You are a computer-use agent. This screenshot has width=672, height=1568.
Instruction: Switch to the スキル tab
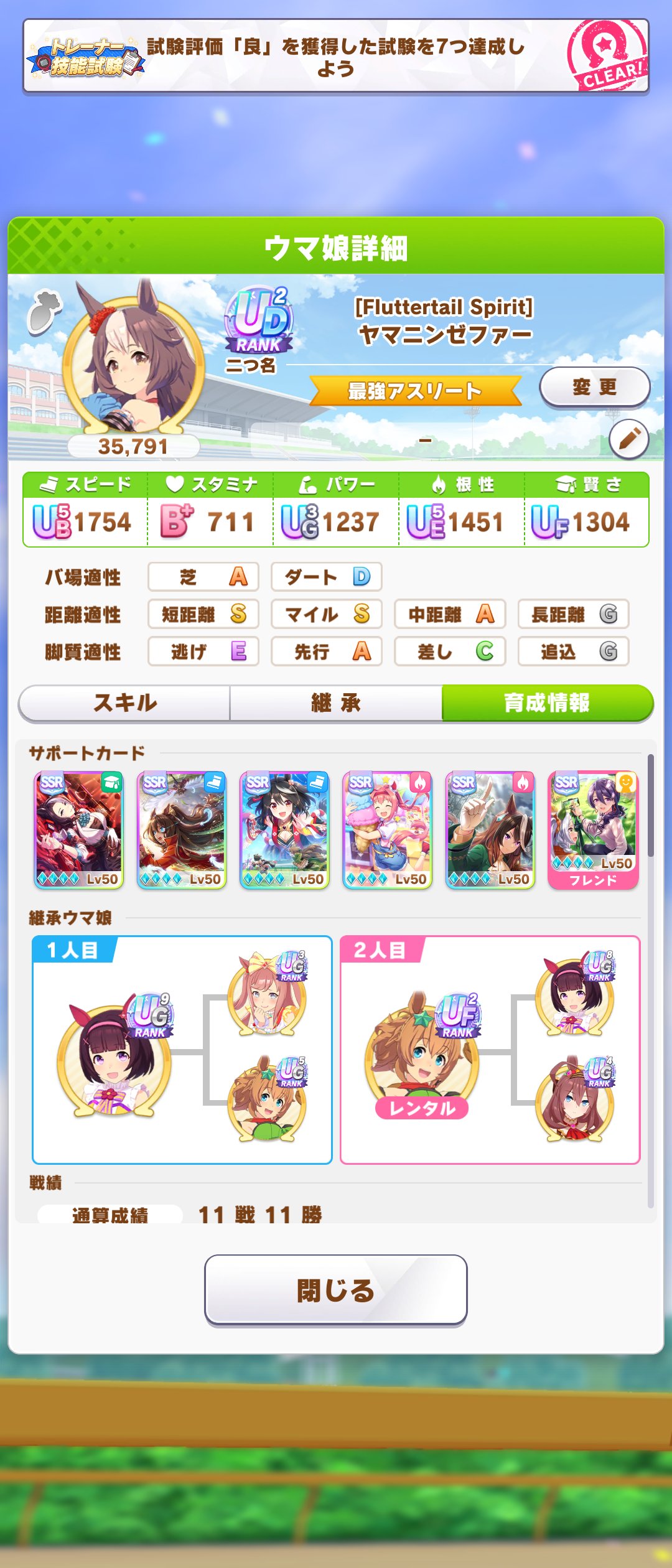point(124,703)
